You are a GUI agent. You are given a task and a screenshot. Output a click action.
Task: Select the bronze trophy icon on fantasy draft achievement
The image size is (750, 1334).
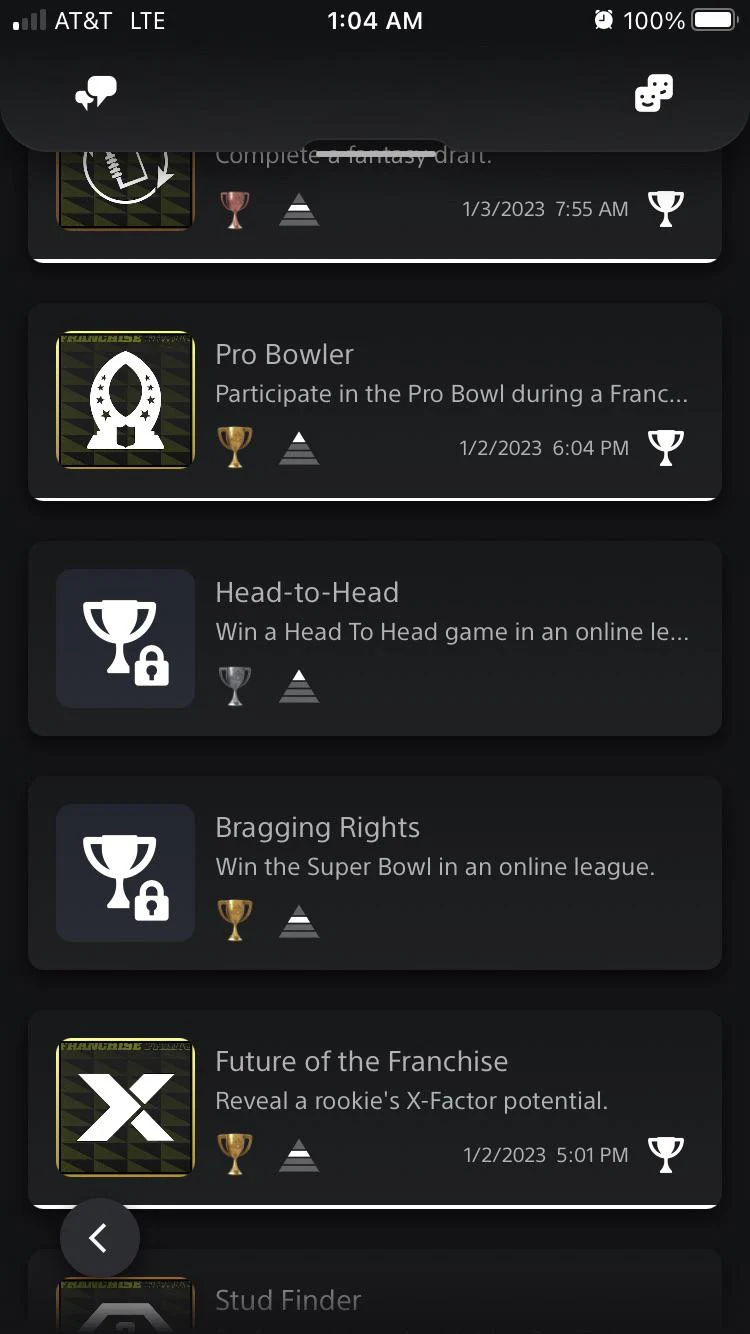[x=235, y=210]
